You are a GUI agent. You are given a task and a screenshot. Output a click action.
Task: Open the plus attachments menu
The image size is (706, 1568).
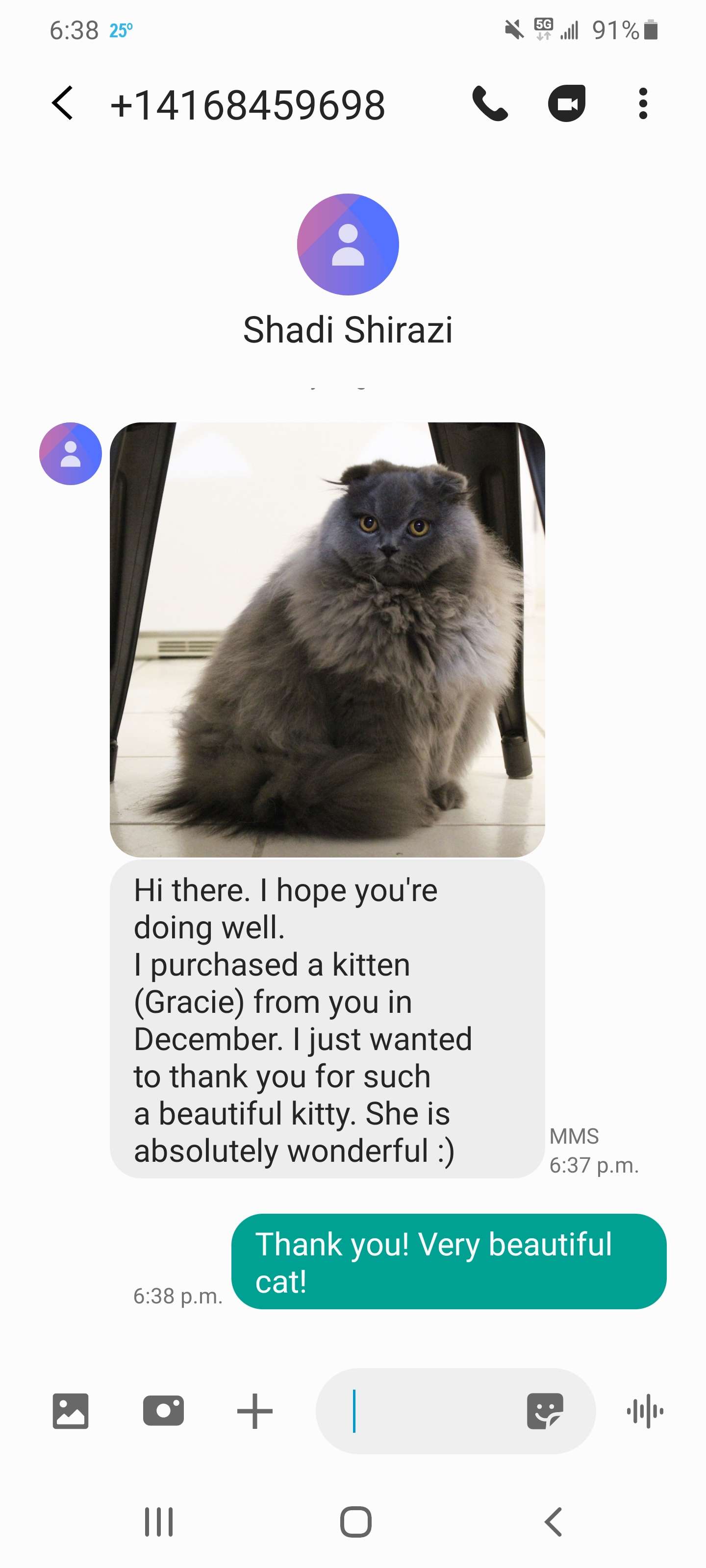point(254,1411)
